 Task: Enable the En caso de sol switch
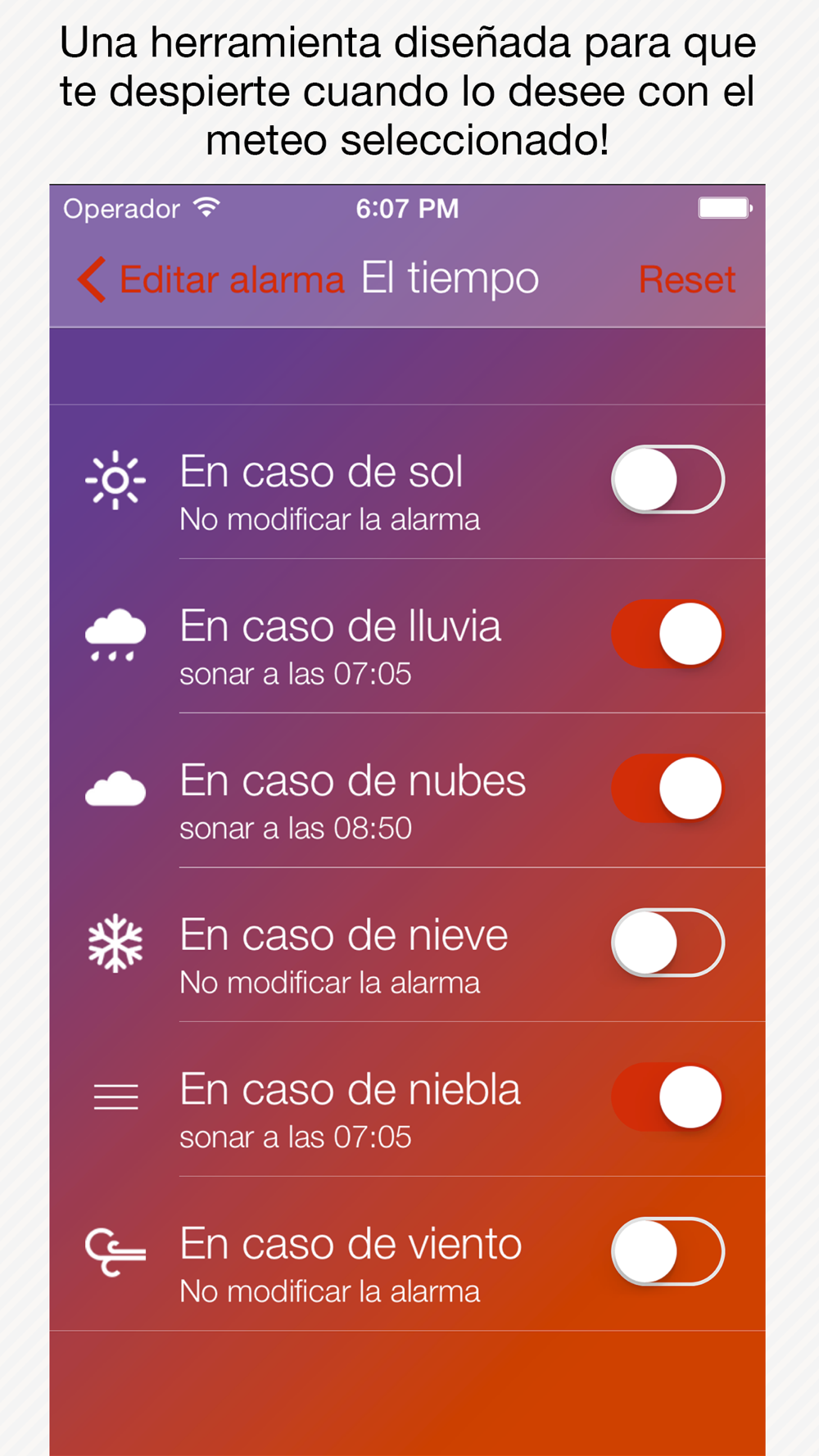(667, 480)
